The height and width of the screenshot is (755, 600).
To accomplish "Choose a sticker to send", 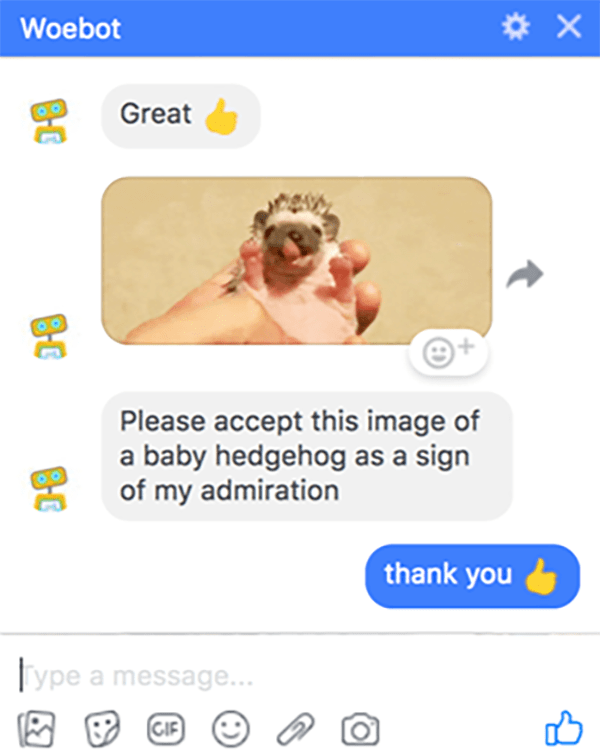I will [x=101, y=727].
